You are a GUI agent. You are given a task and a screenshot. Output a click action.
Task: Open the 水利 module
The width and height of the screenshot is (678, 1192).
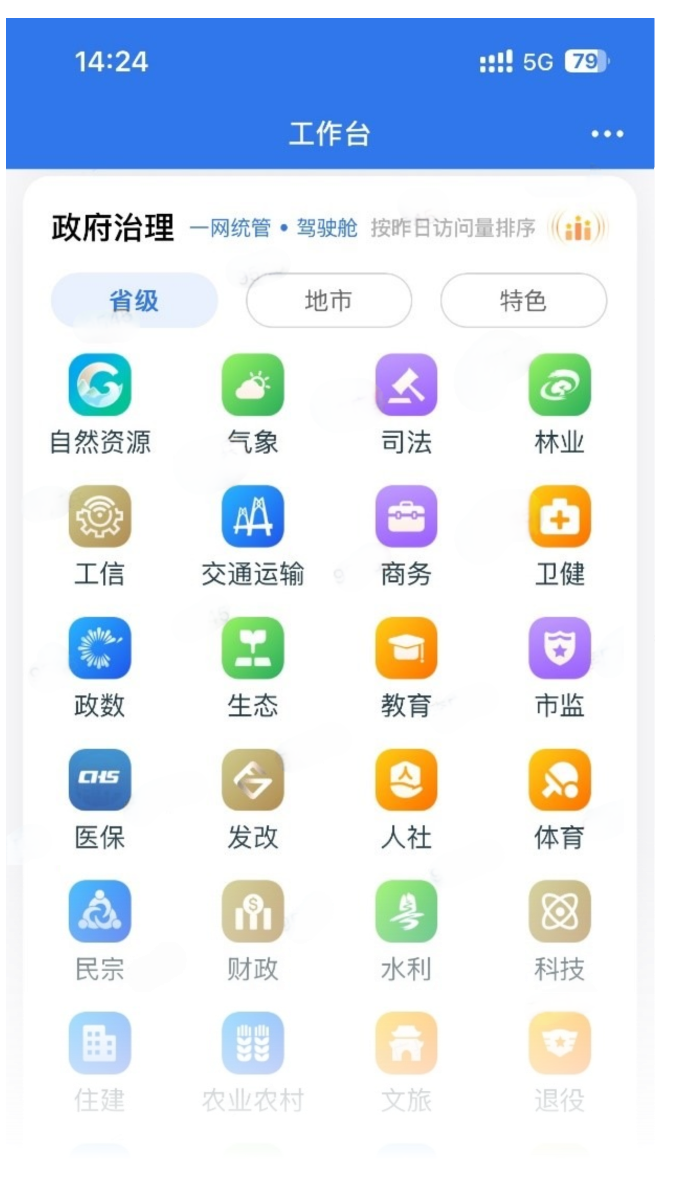[406, 912]
